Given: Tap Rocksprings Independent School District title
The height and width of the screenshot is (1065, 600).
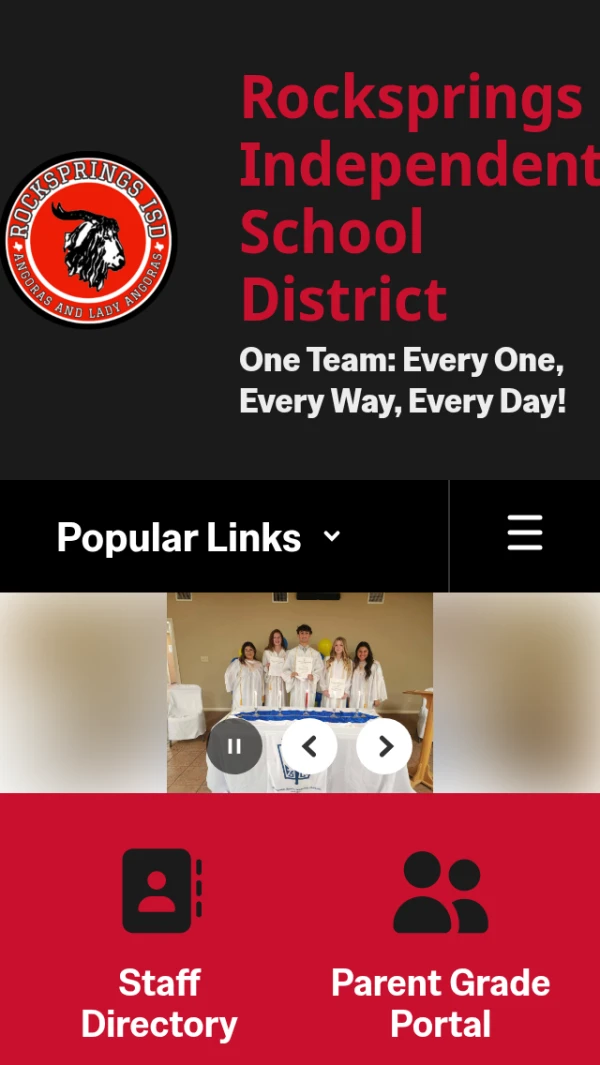Looking at the screenshot, I should point(410,200).
